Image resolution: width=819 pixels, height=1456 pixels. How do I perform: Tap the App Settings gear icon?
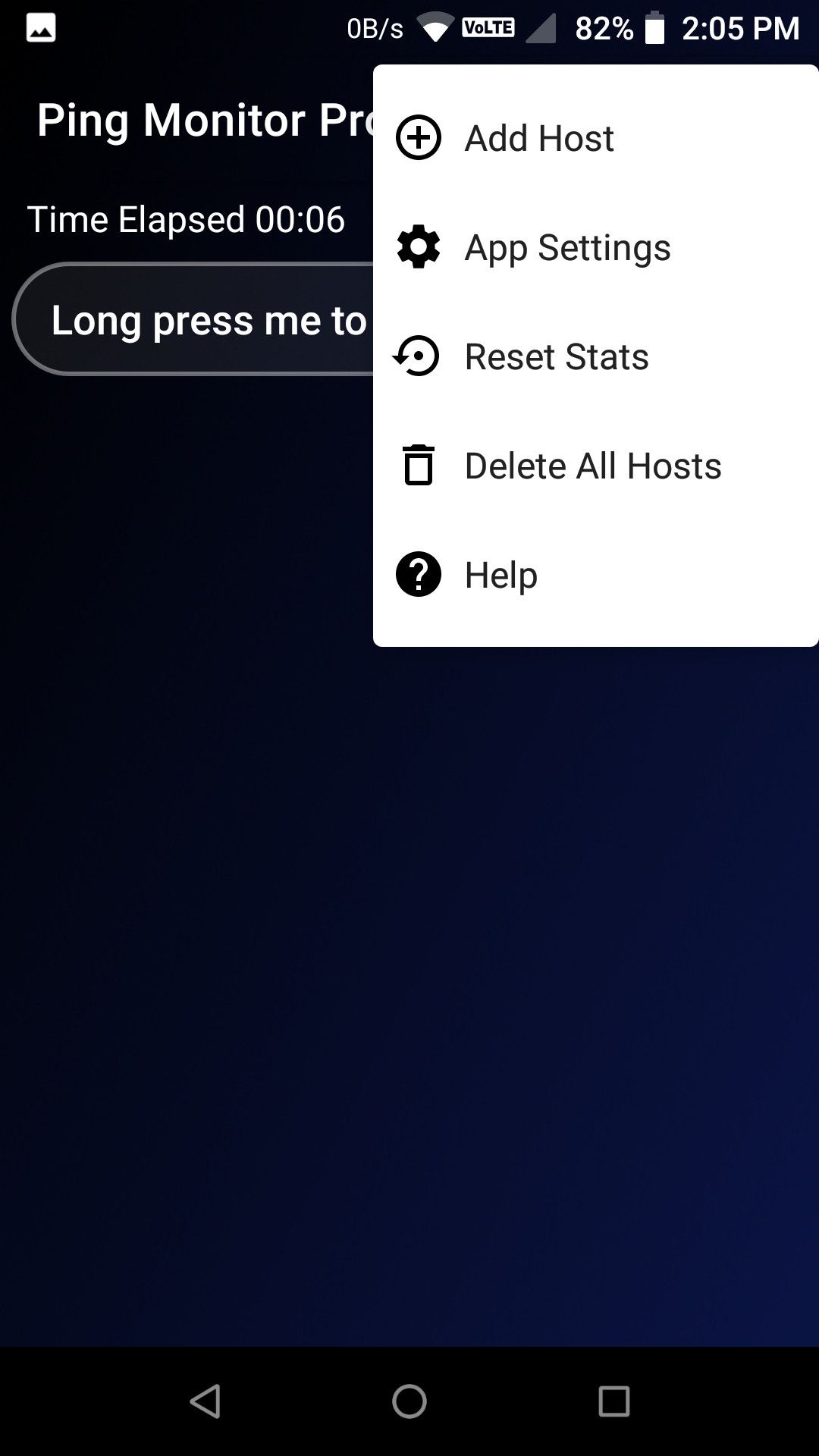pyautogui.click(x=417, y=246)
